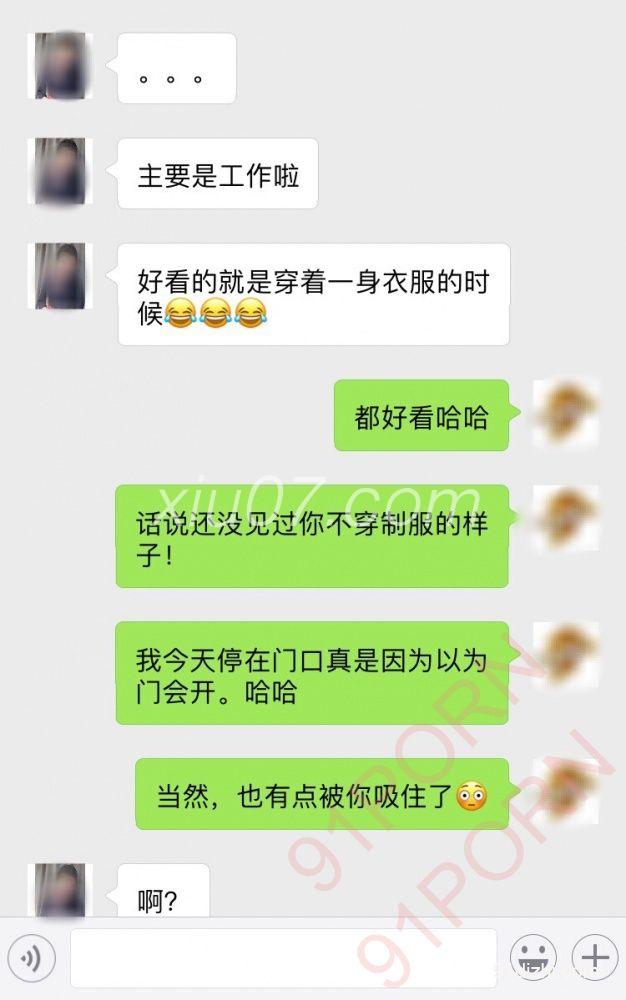Switch to voice message input
Viewport: 626px width, 1000px height.
[31, 959]
